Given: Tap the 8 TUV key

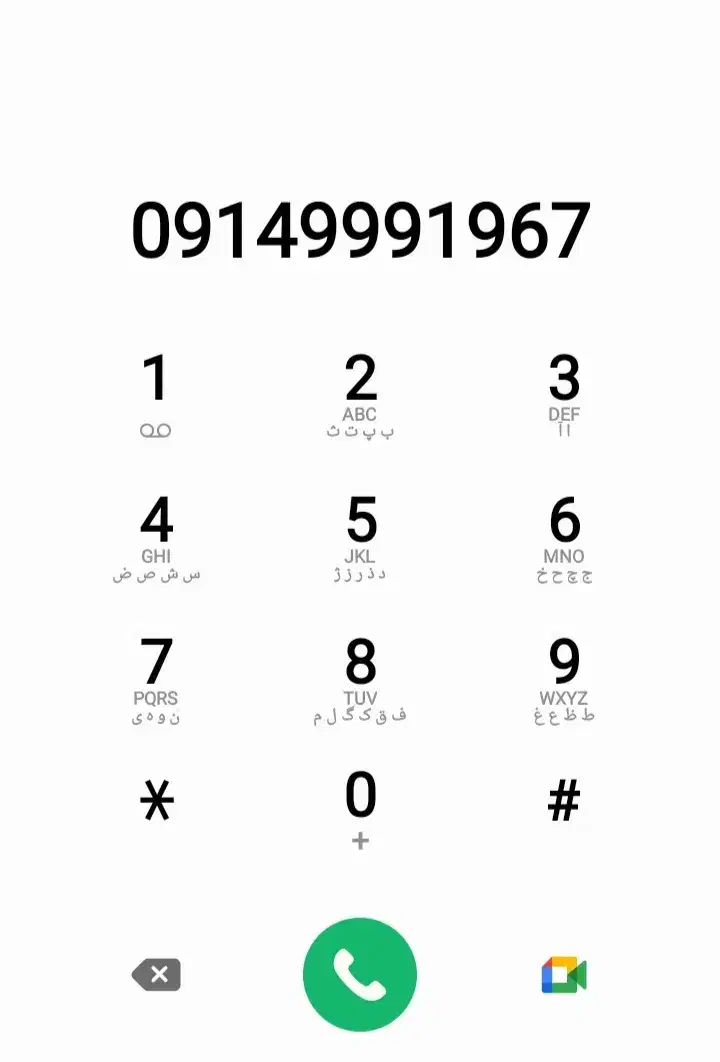Looking at the screenshot, I should coord(360,678).
